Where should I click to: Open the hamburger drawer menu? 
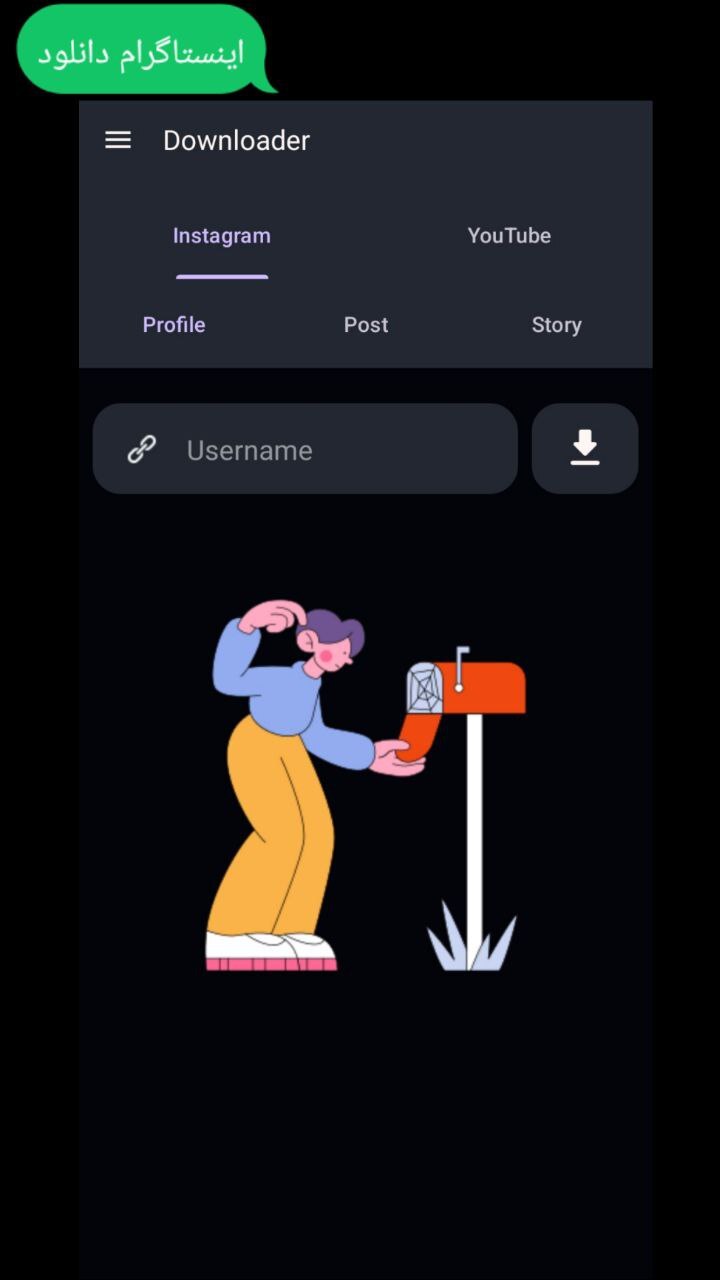click(x=118, y=140)
